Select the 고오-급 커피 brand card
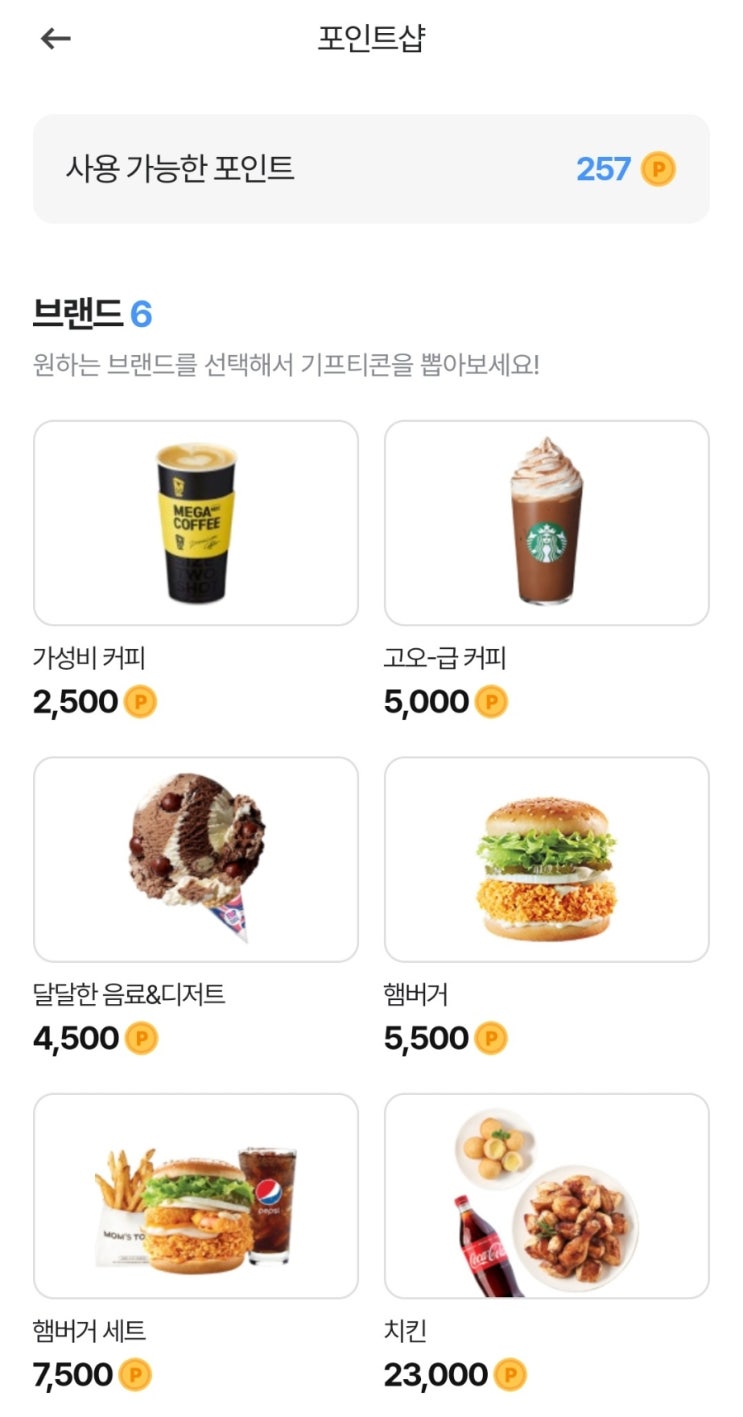743x1417 pixels. (547, 523)
